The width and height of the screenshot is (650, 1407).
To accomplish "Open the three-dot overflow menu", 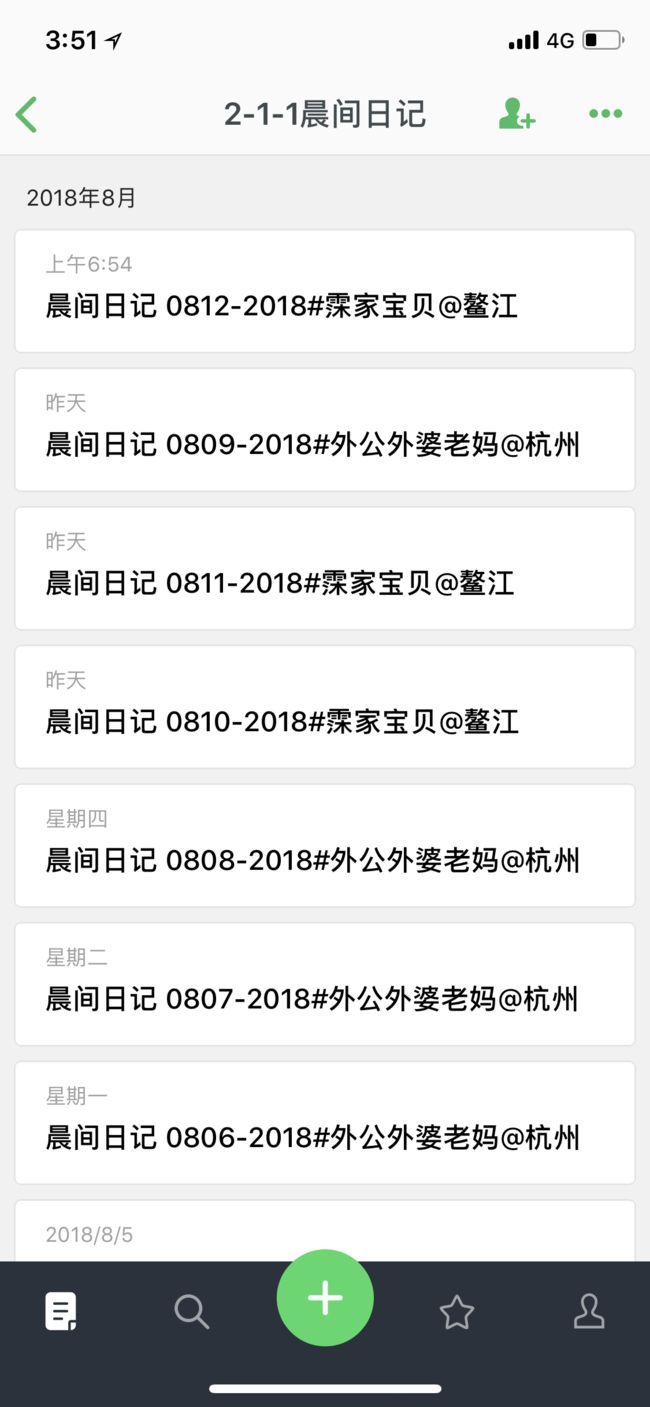I will coord(605,114).
